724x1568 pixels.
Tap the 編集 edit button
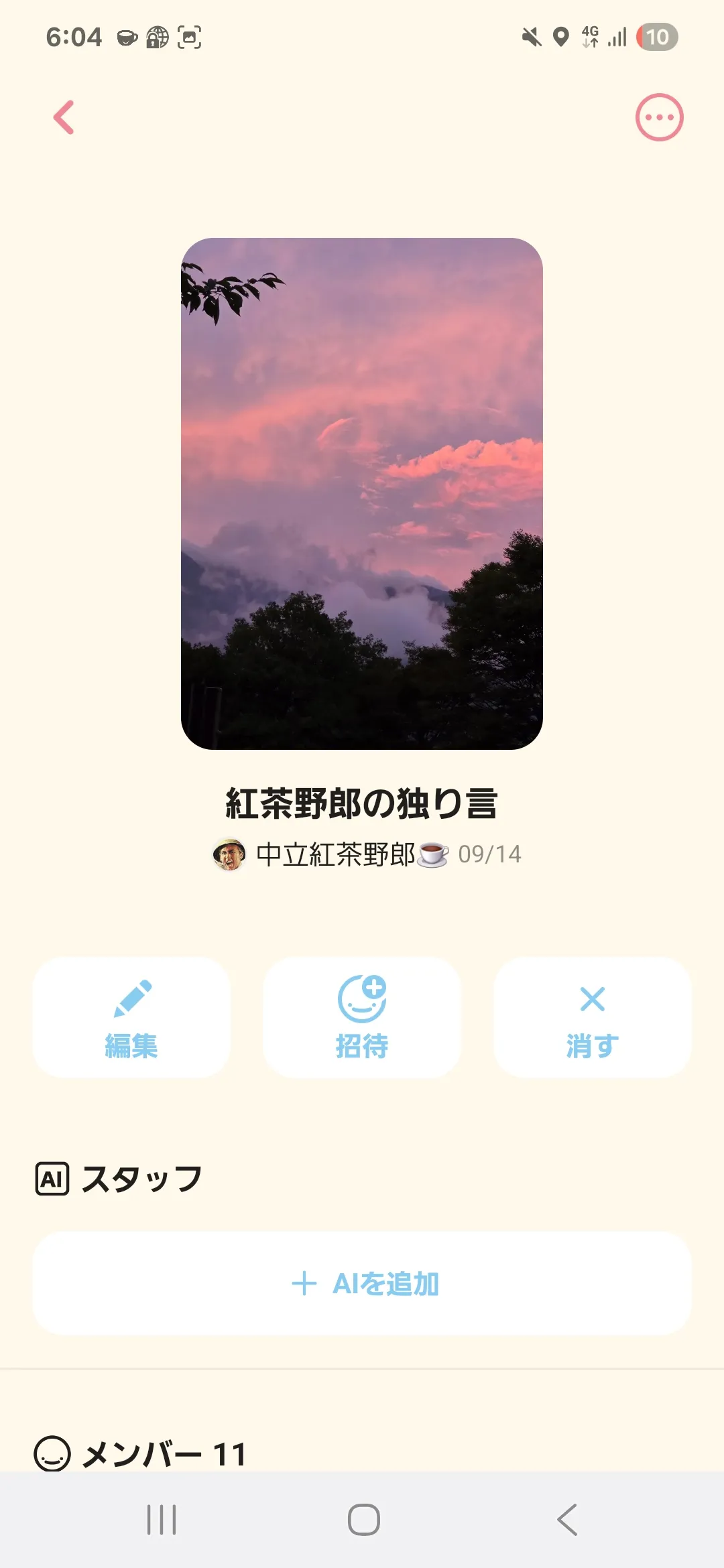[131, 1017]
